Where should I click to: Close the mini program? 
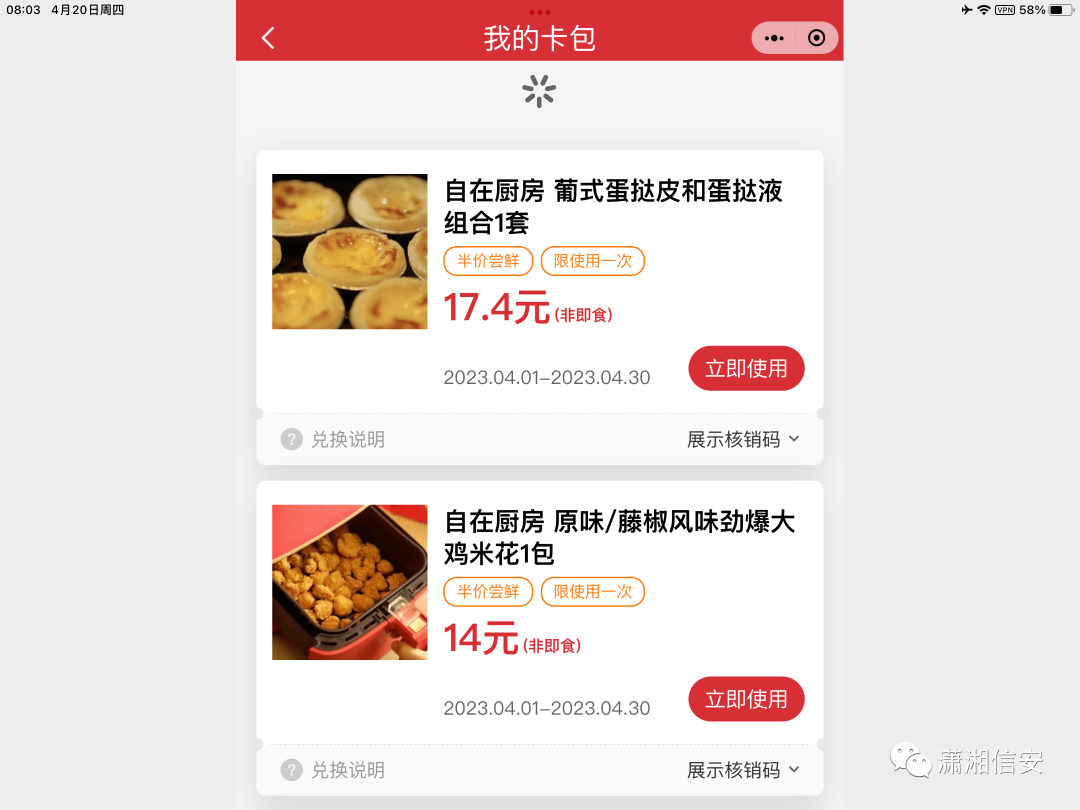[x=816, y=38]
